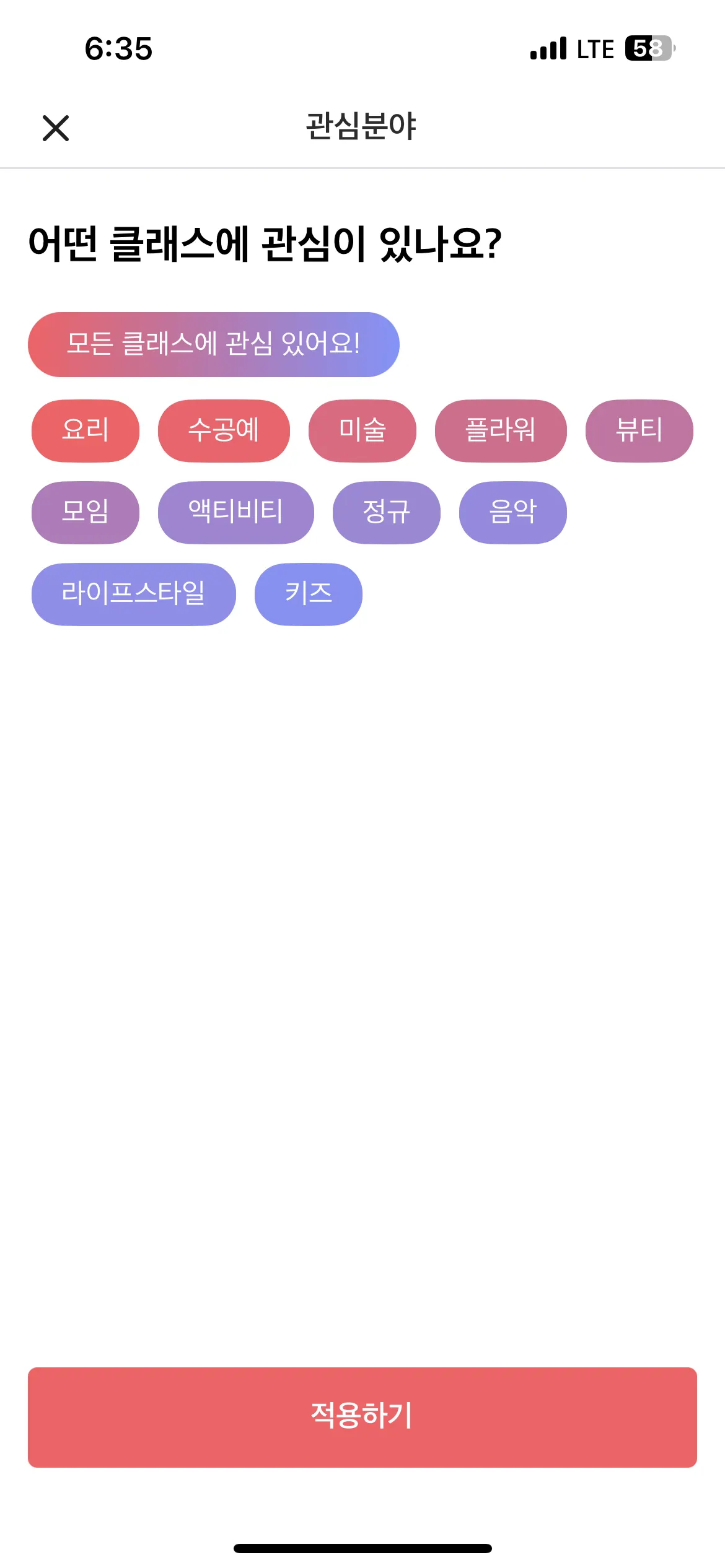
Task: Apply selections with 적용하기 button
Action: click(x=362, y=1417)
